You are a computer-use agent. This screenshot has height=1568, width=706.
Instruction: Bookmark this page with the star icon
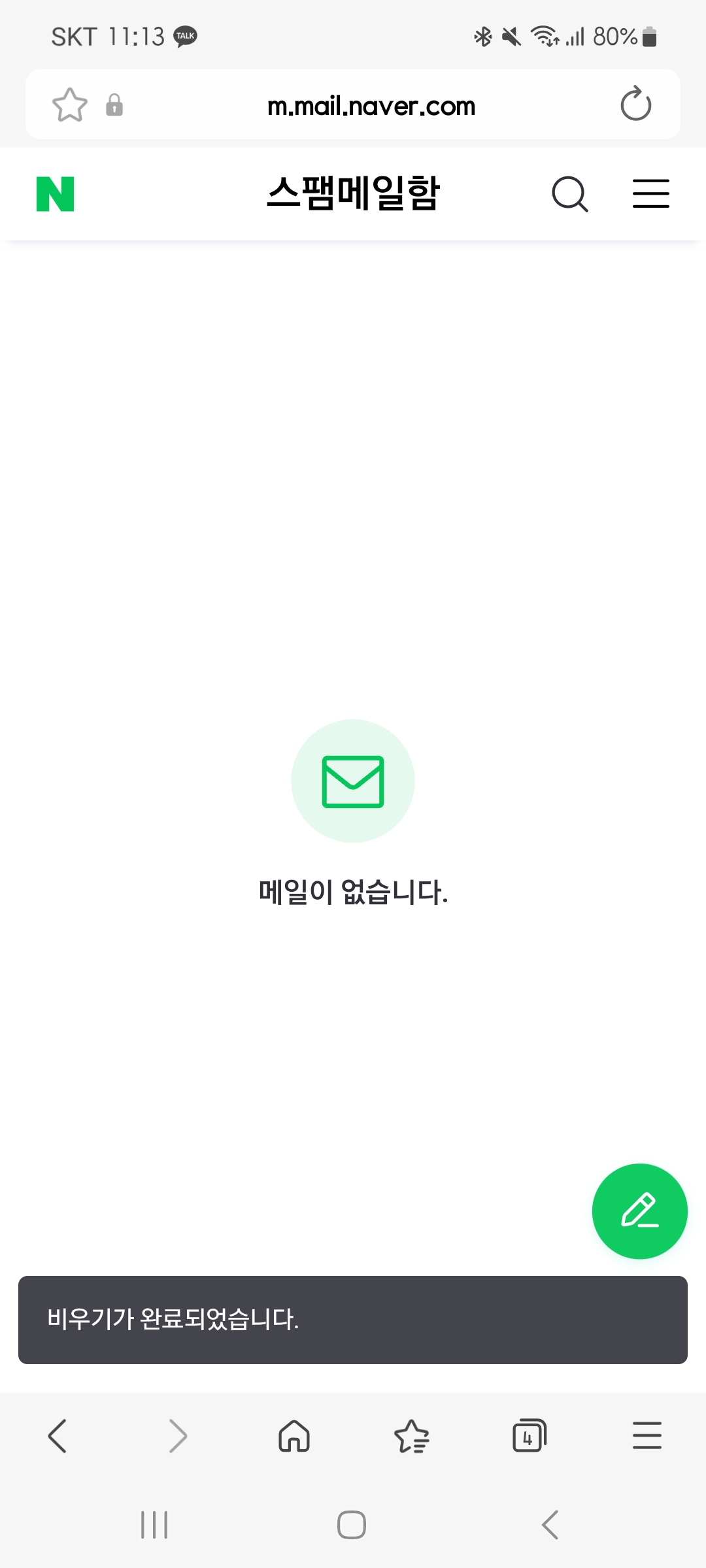point(69,105)
